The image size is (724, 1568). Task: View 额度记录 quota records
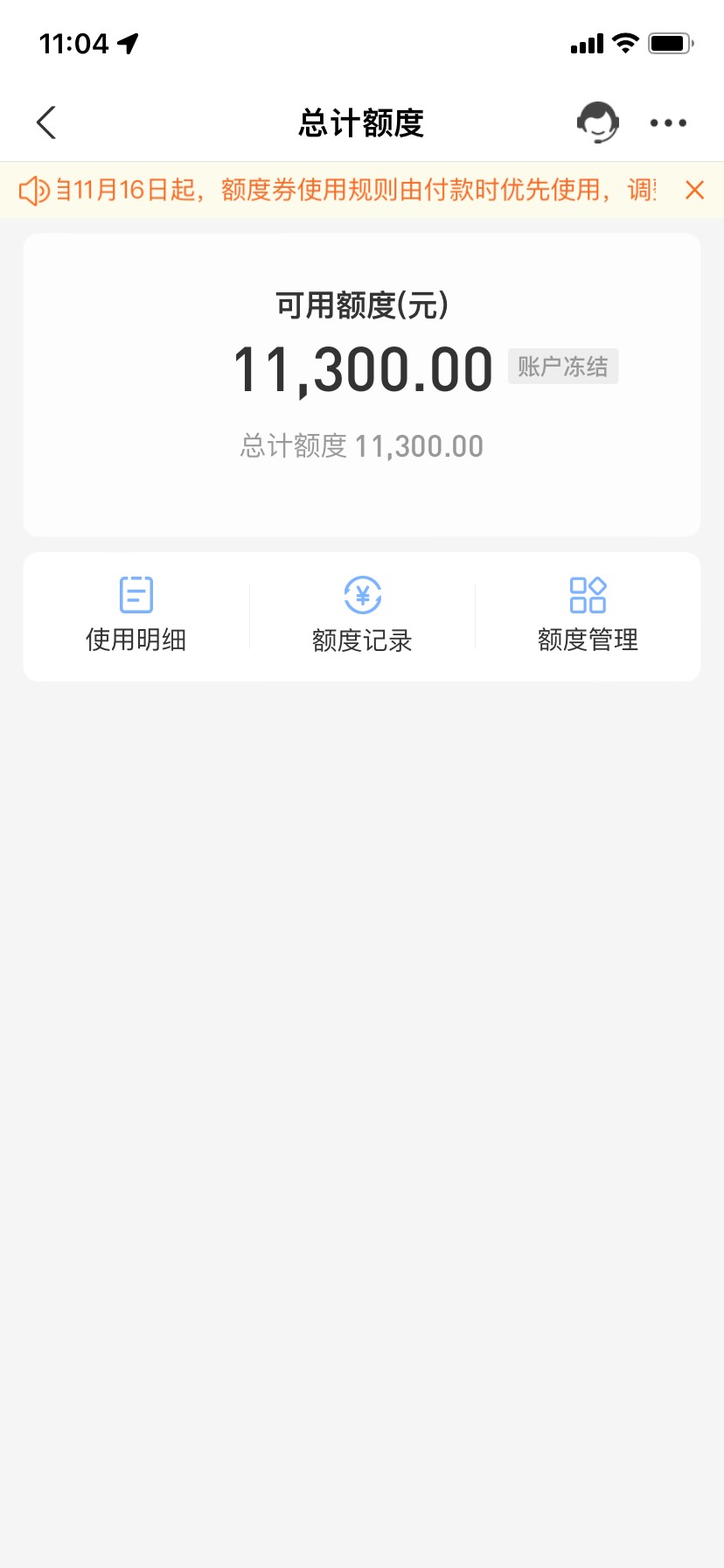point(362,615)
